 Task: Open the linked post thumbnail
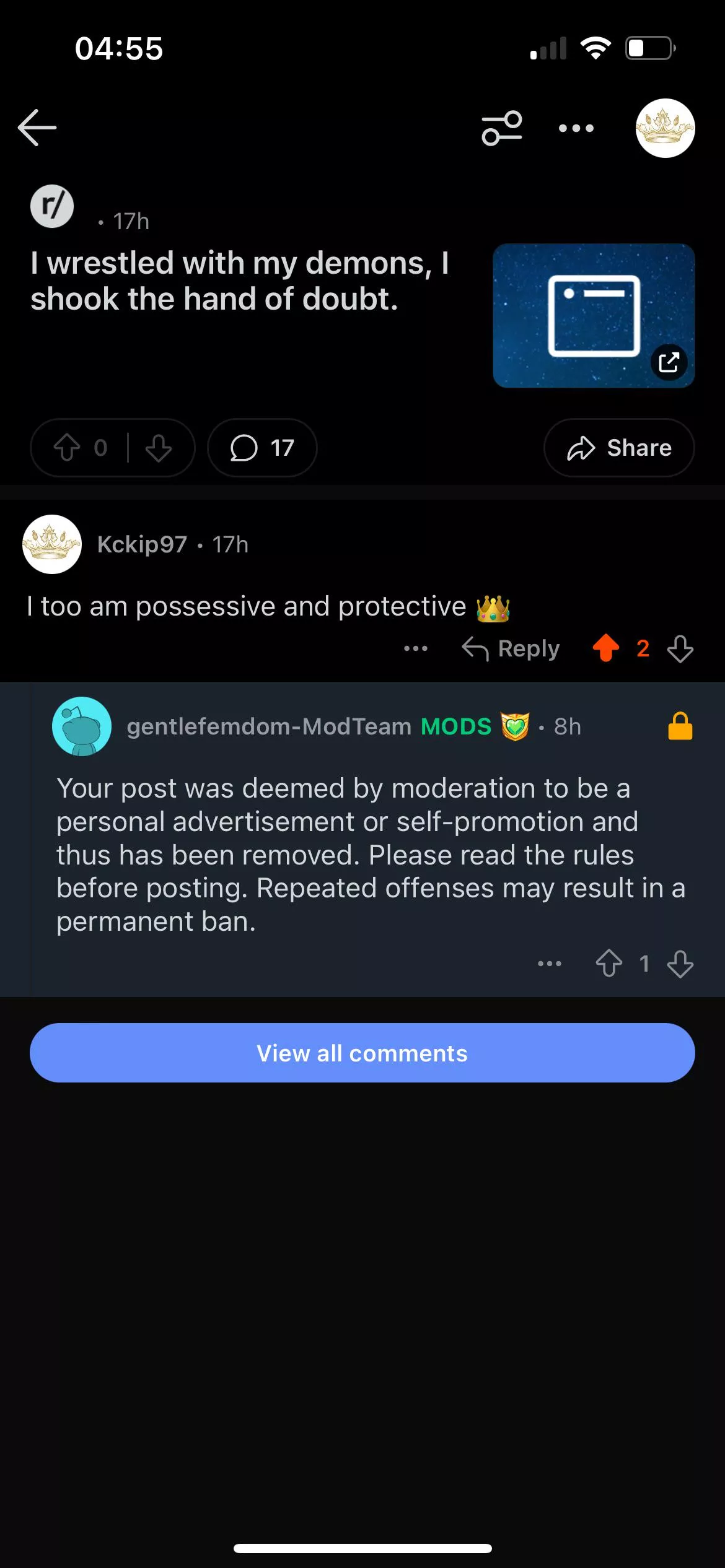point(593,316)
